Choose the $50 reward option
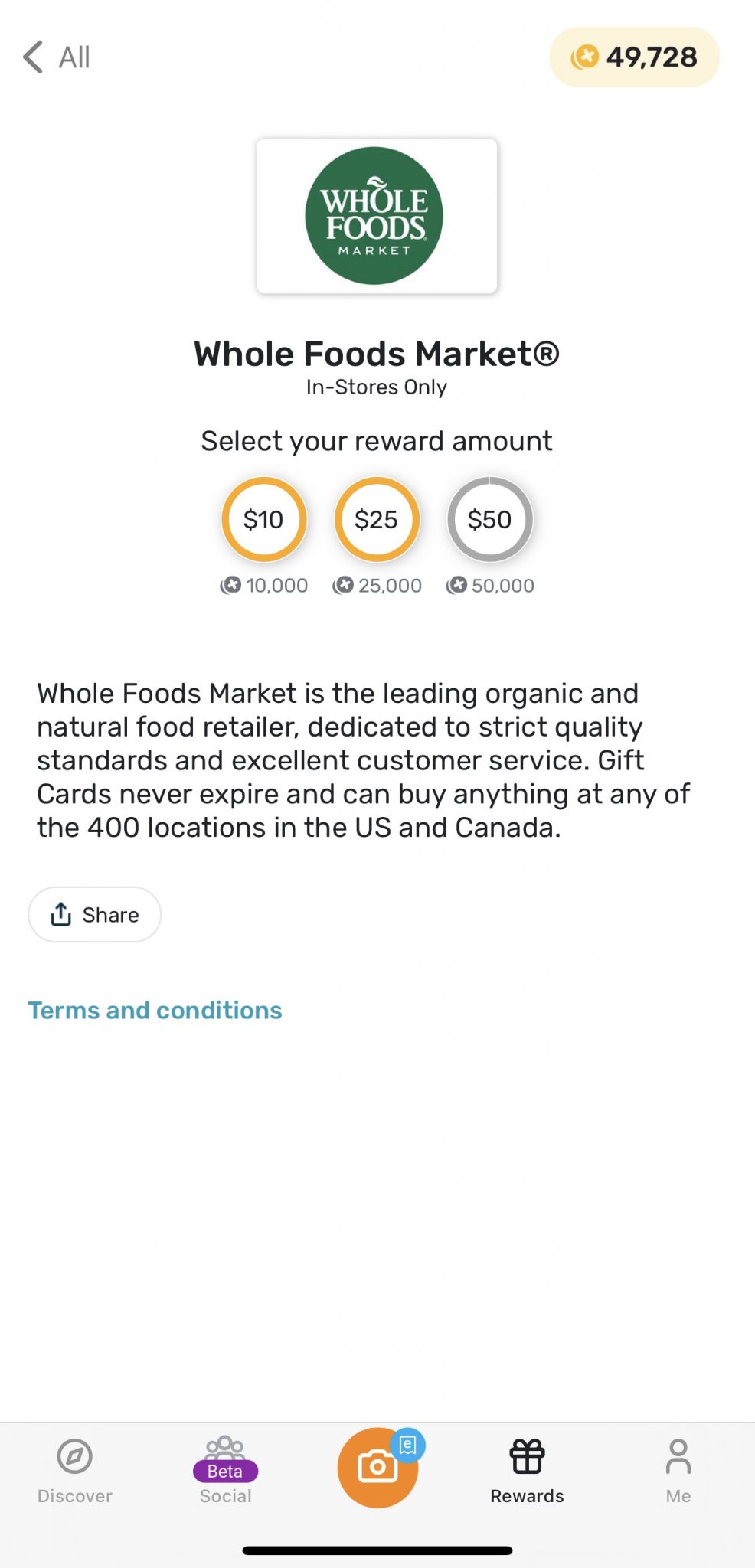The width and height of the screenshot is (755, 1568). pyautogui.click(x=490, y=519)
